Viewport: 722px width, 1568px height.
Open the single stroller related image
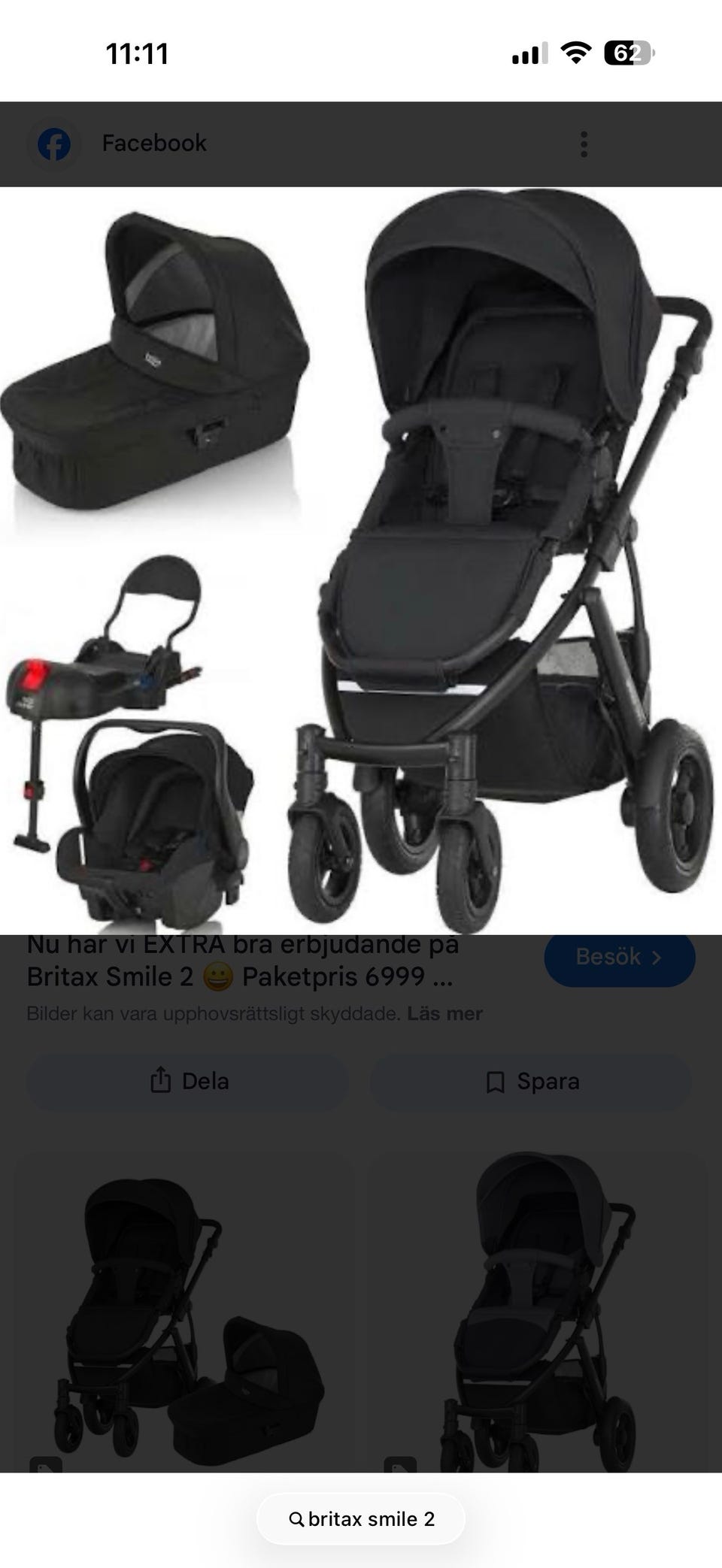coord(538,1312)
